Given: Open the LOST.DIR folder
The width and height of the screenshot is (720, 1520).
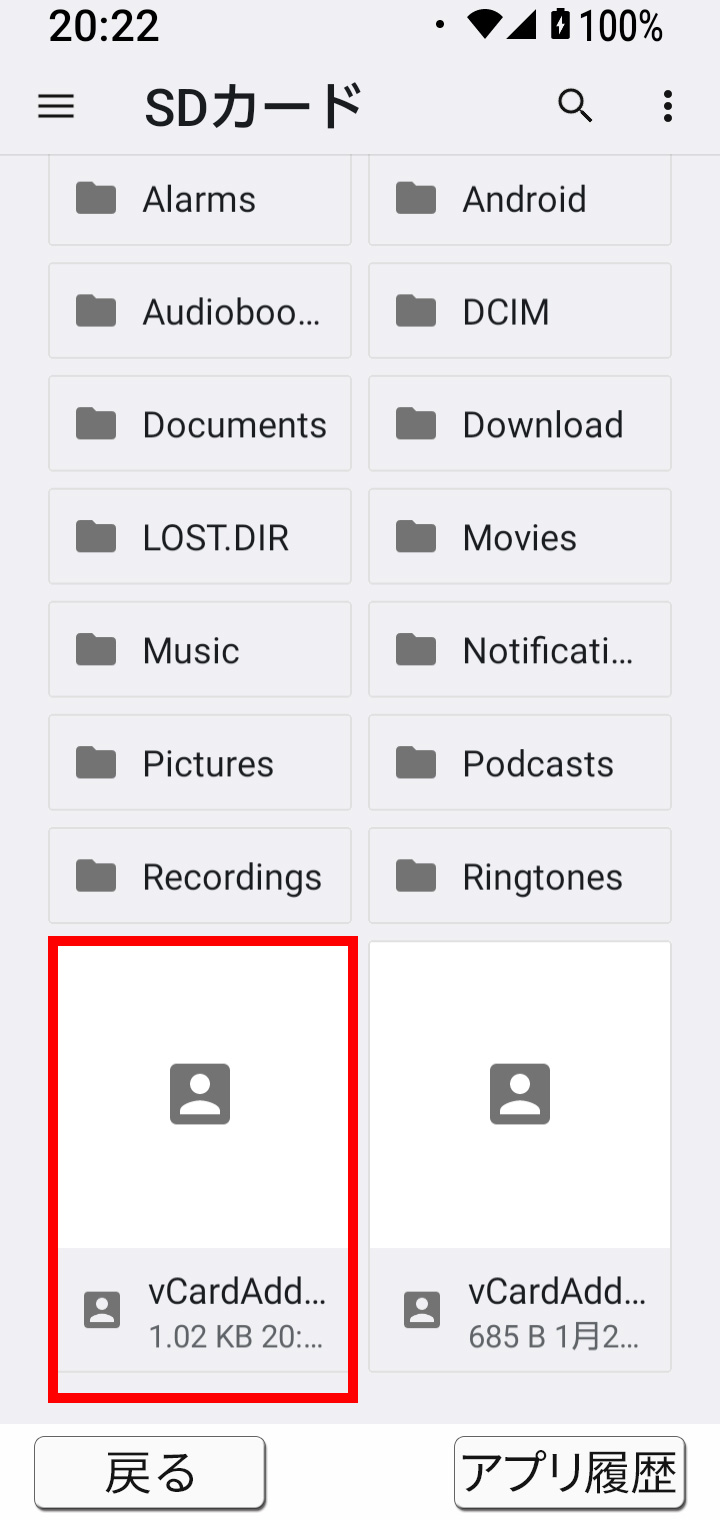Looking at the screenshot, I should click(x=200, y=537).
